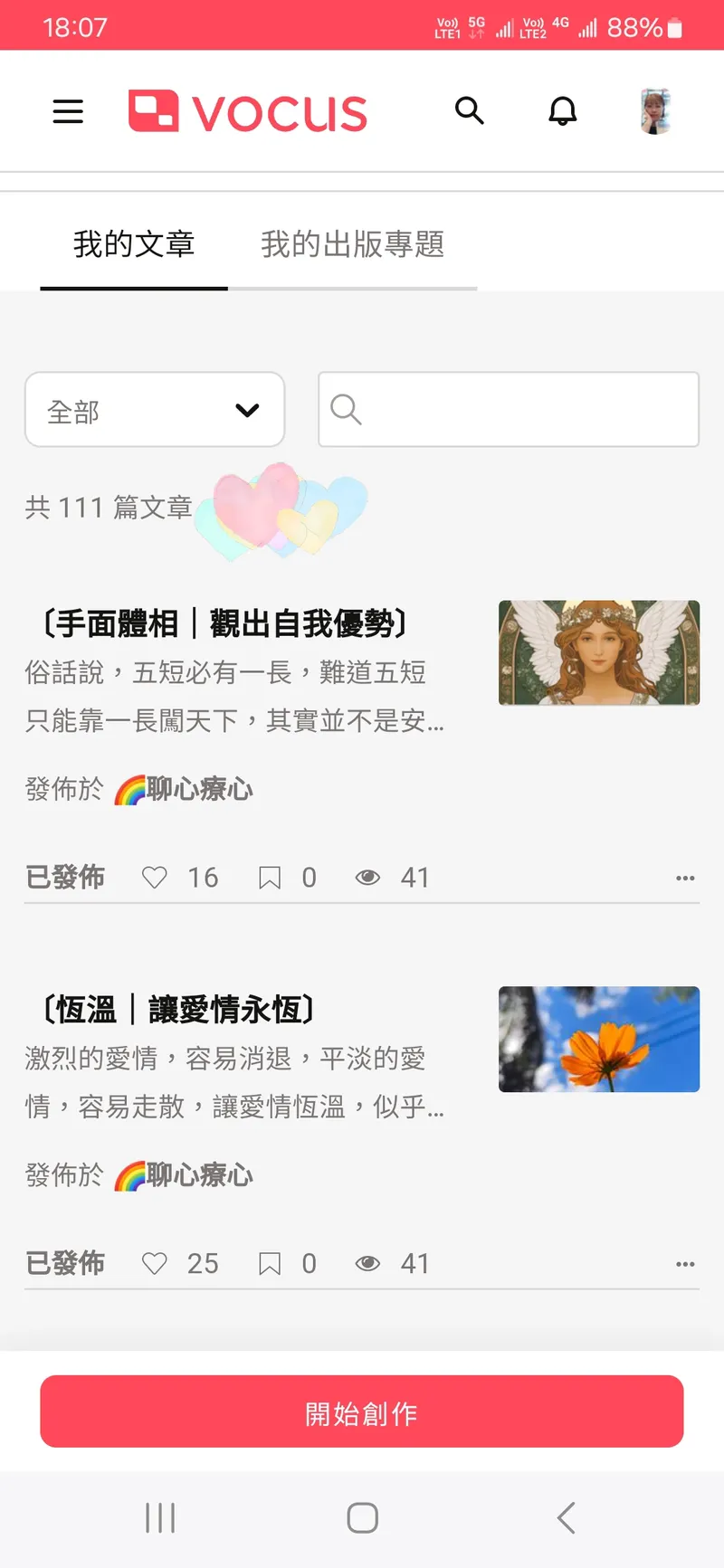The width and height of the screenshot is (724, 1568).
Task: Open the notifications bell
Action: click(x=562, y=111)
